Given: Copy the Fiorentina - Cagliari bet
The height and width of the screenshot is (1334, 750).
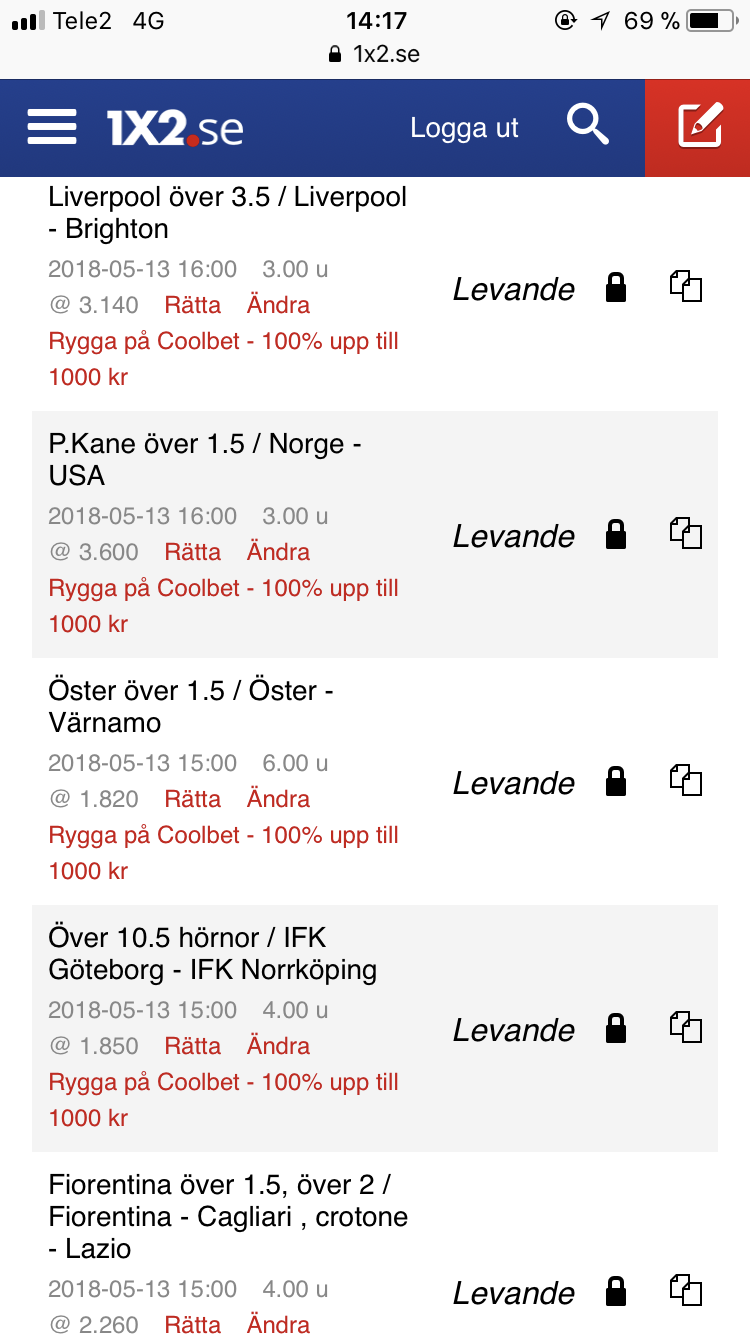Looking at the screenshot, I should (686, 1291).
